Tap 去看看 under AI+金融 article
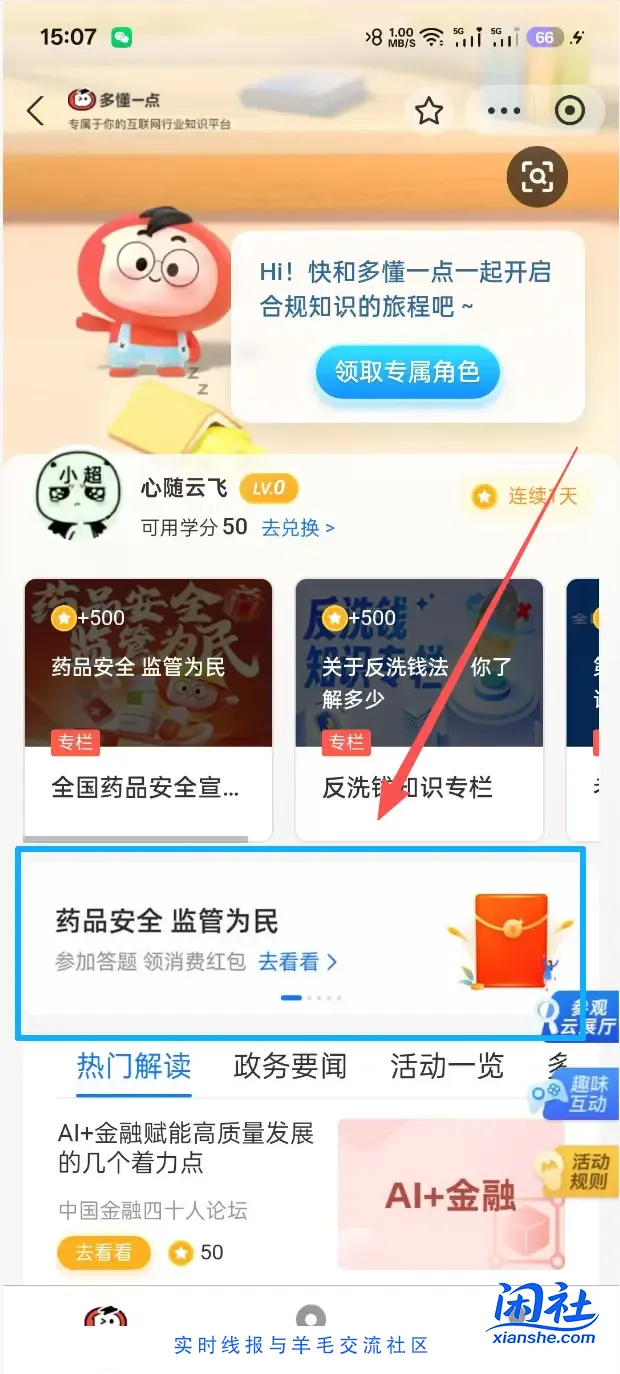620x1374 pixels. point(103,1252)
